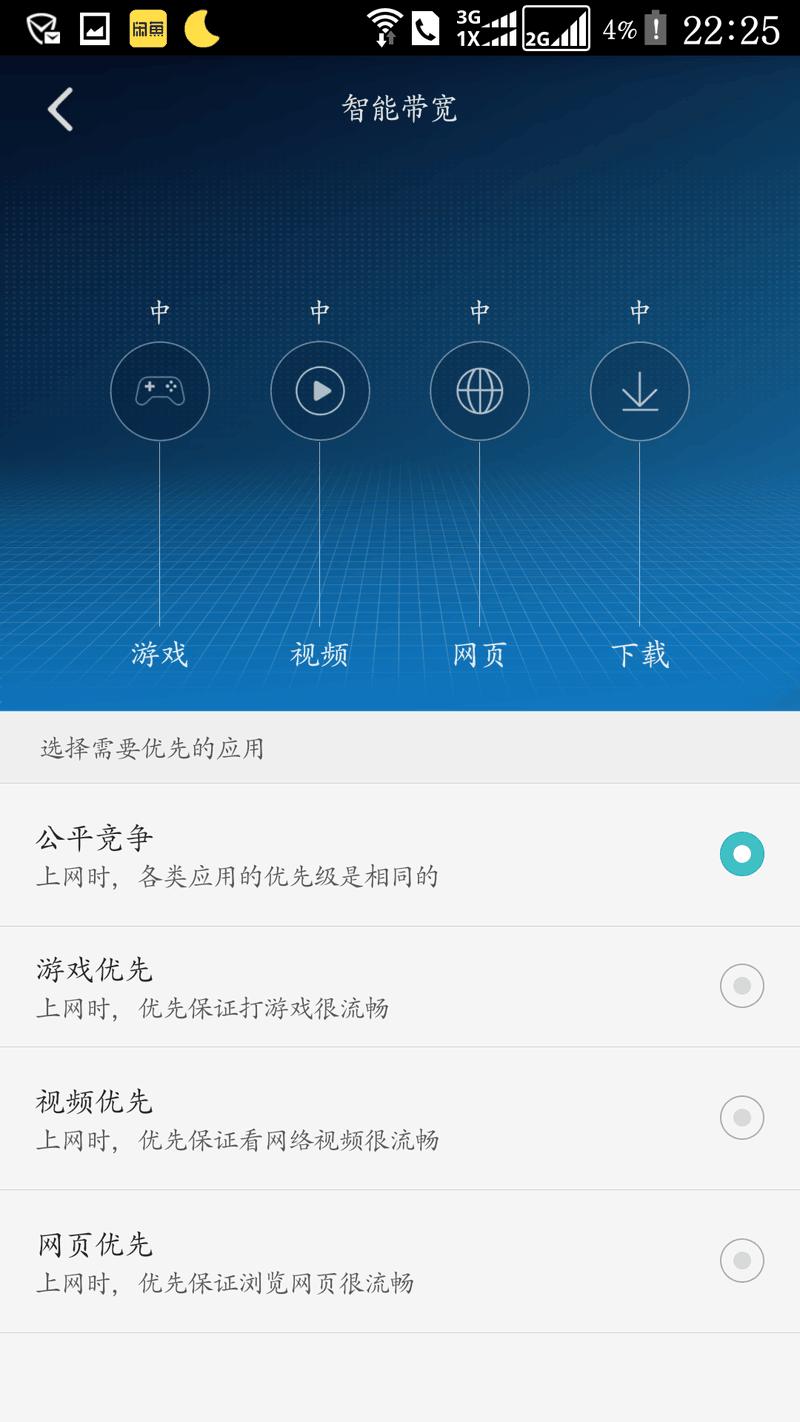Tap the 智能带宽 title text
The height and width of the screenshot is (1422, 800).
pos(400,109)
